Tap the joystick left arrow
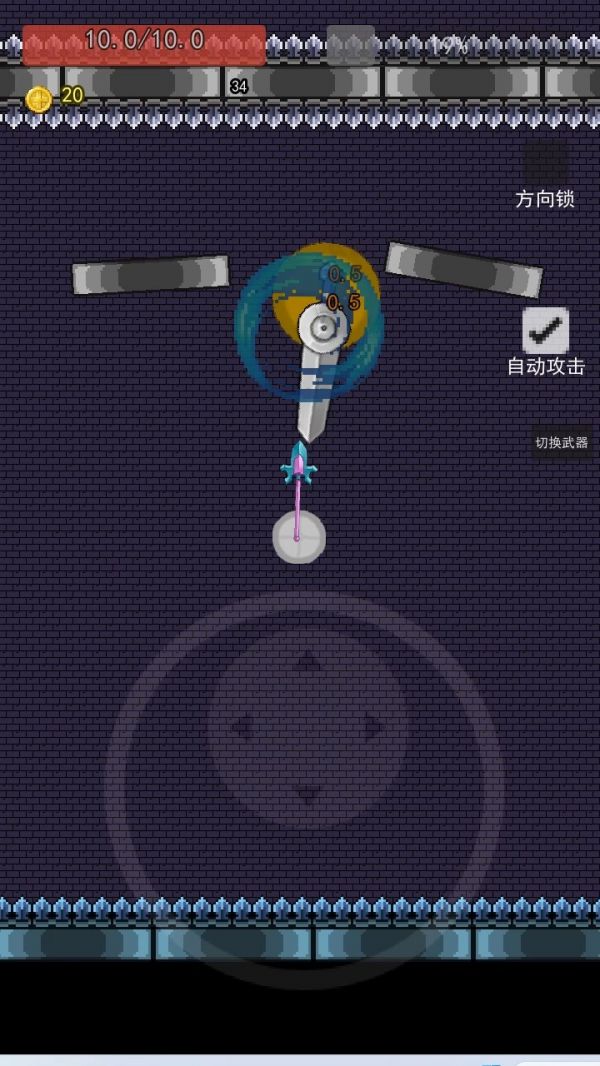600x1066 pixels. [x=243, y=727]
